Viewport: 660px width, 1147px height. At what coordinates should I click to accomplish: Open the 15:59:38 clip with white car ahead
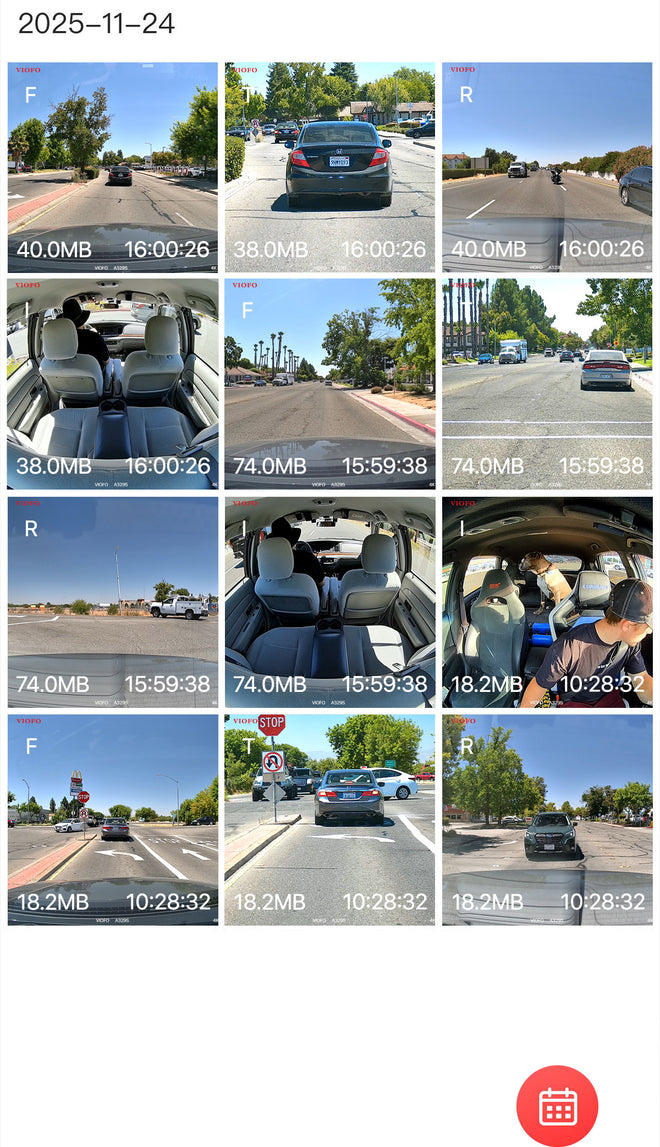click(x=547, y=384)
